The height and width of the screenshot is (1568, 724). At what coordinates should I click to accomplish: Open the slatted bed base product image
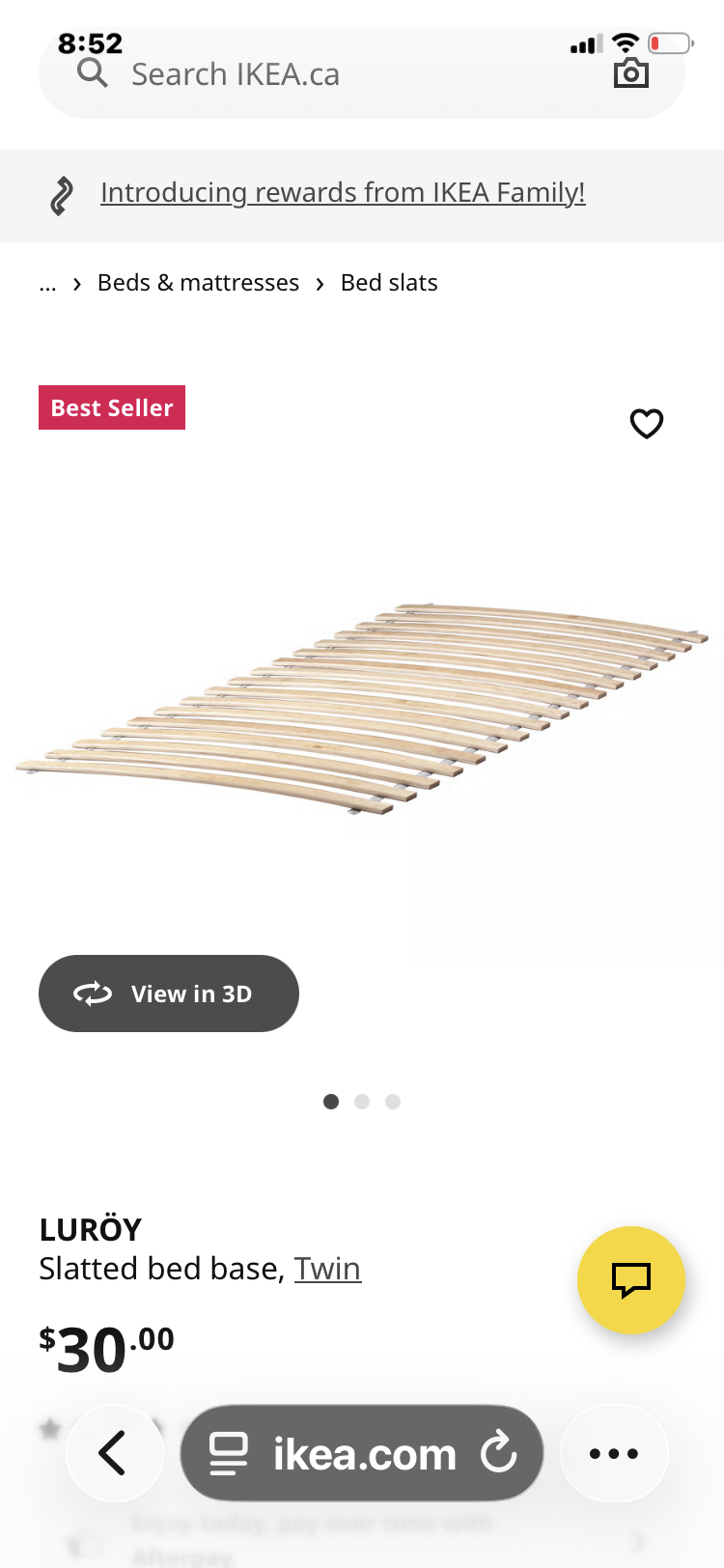click(x=362, y=710)
